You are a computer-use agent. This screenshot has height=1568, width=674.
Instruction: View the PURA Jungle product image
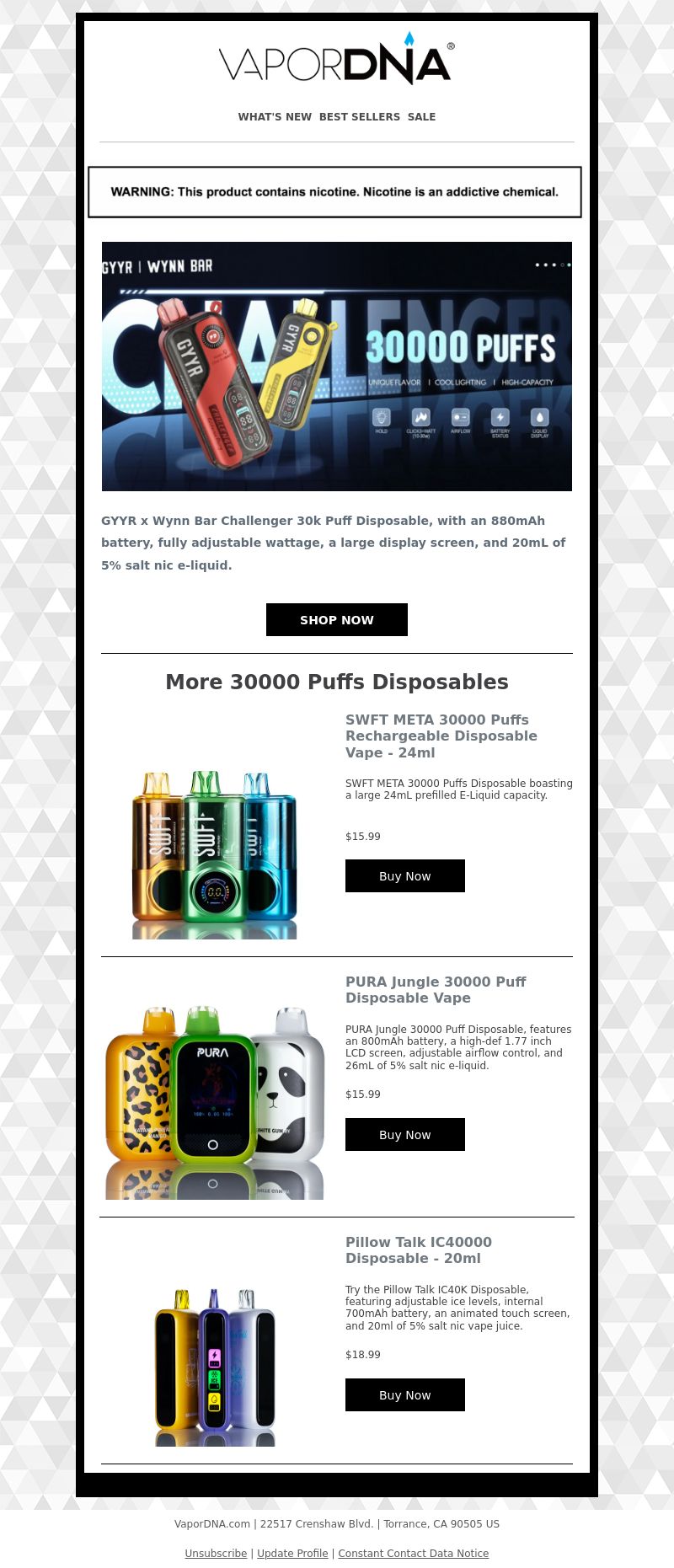point(215,1100)
